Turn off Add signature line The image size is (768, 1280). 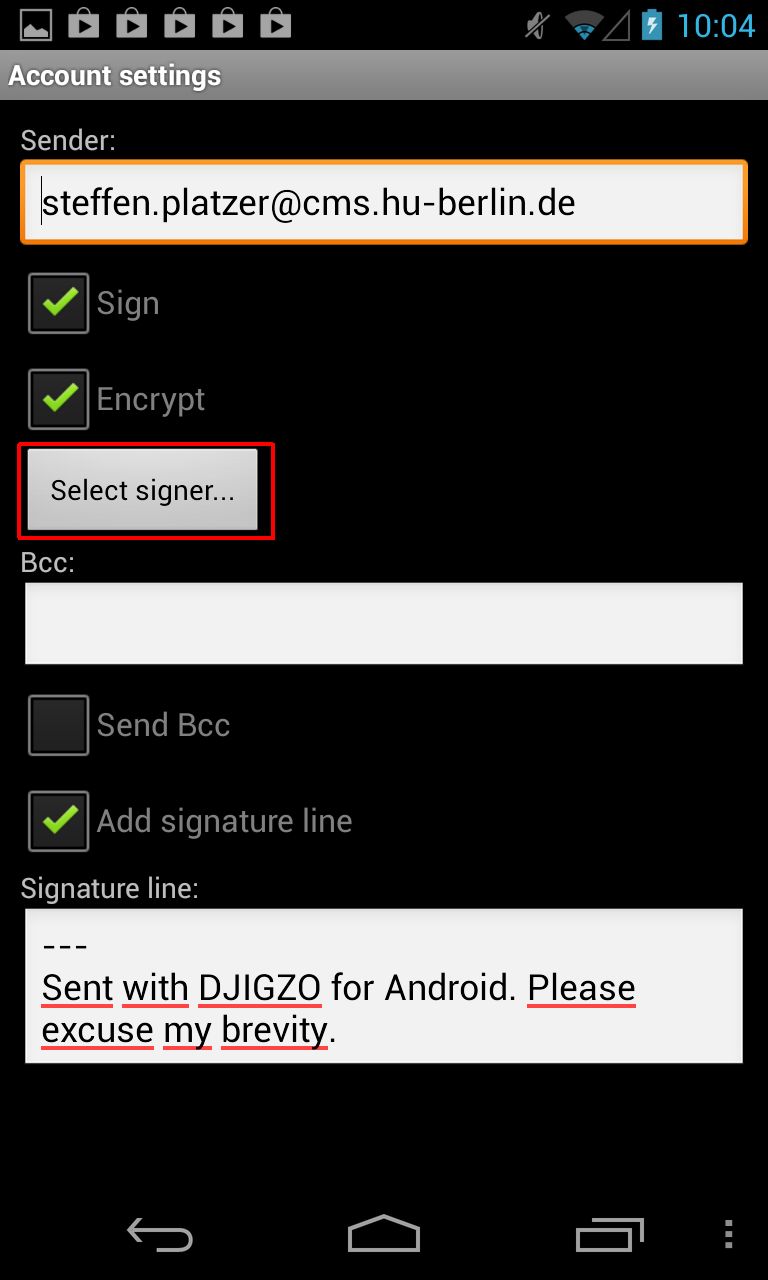(x=59, y=821)
